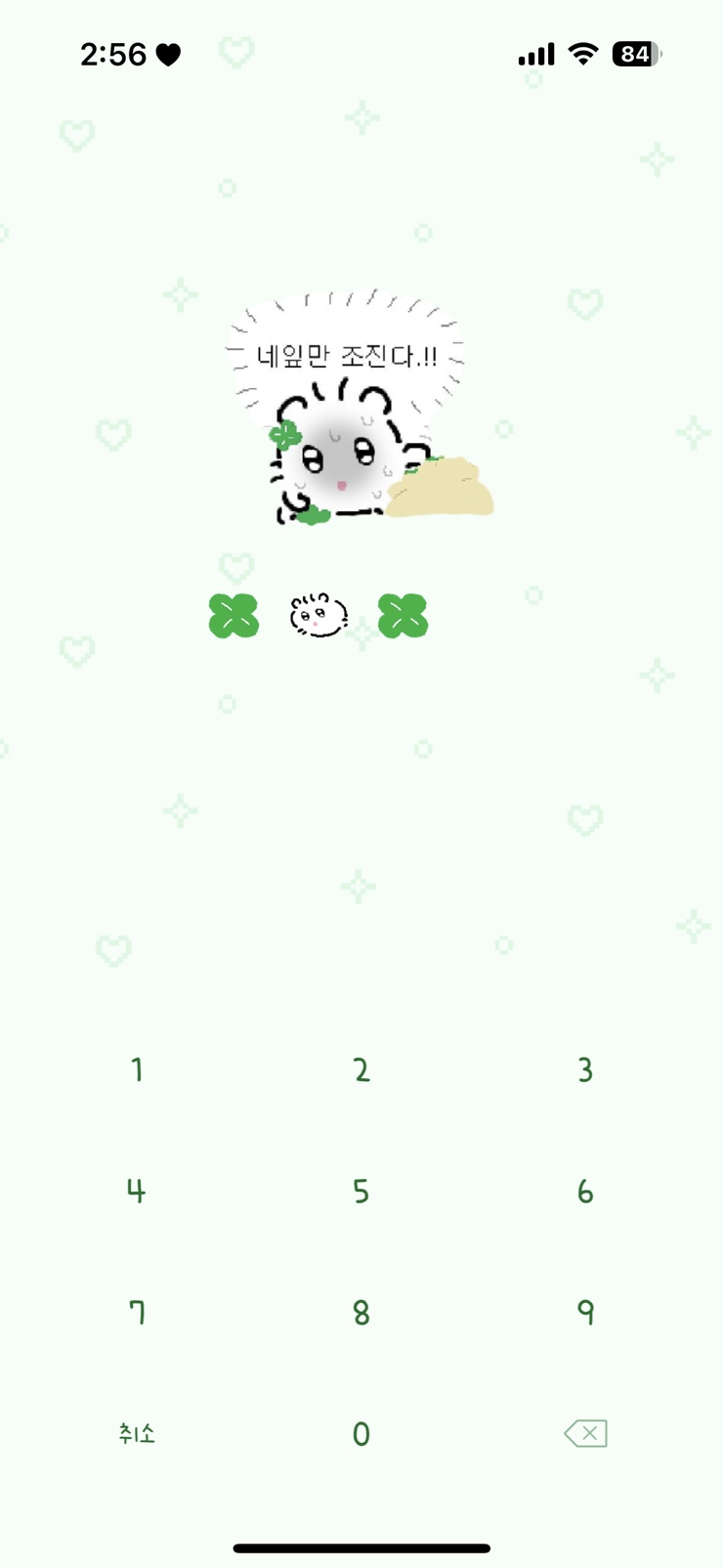Tap the 5 key

coord(361,1191)
